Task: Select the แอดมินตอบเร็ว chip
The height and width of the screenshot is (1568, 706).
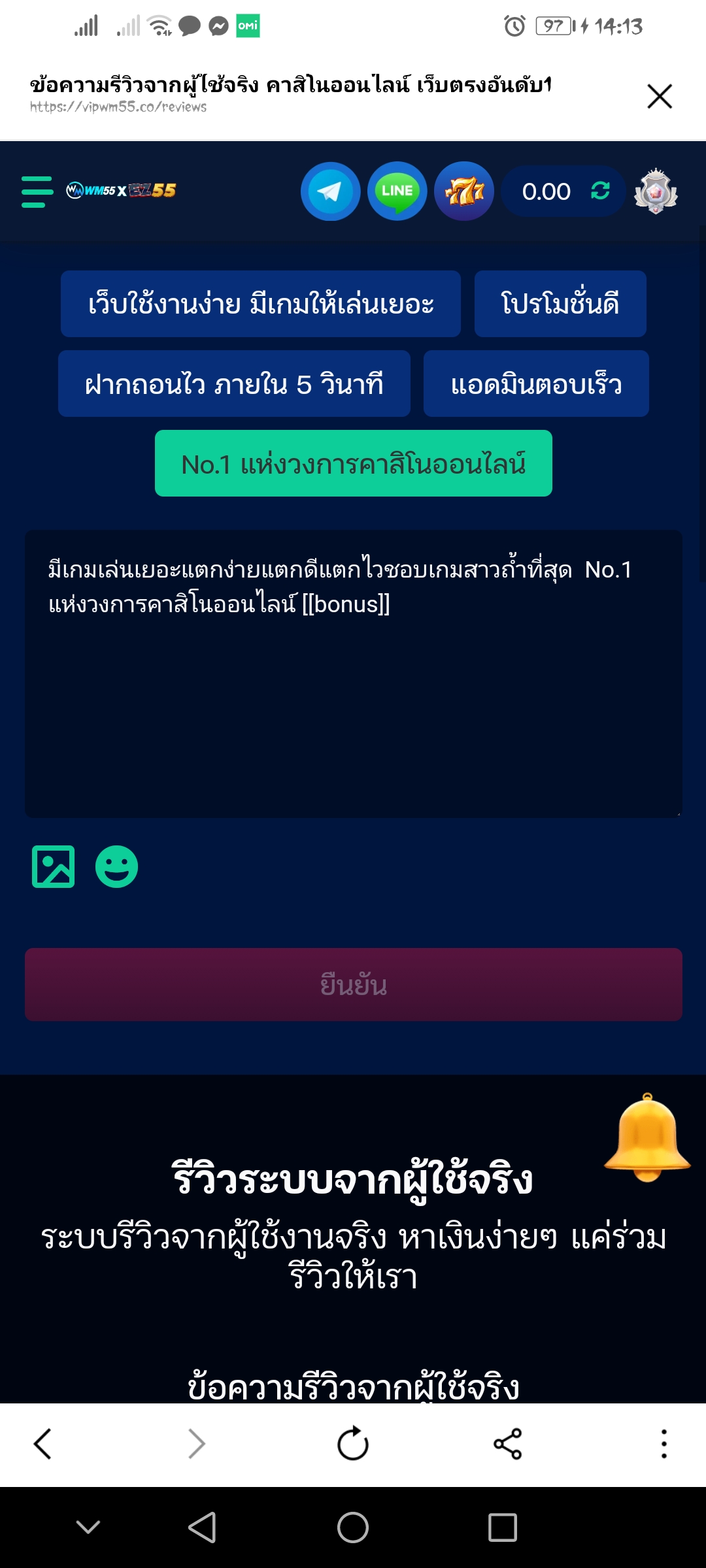Action: [536, 384]
